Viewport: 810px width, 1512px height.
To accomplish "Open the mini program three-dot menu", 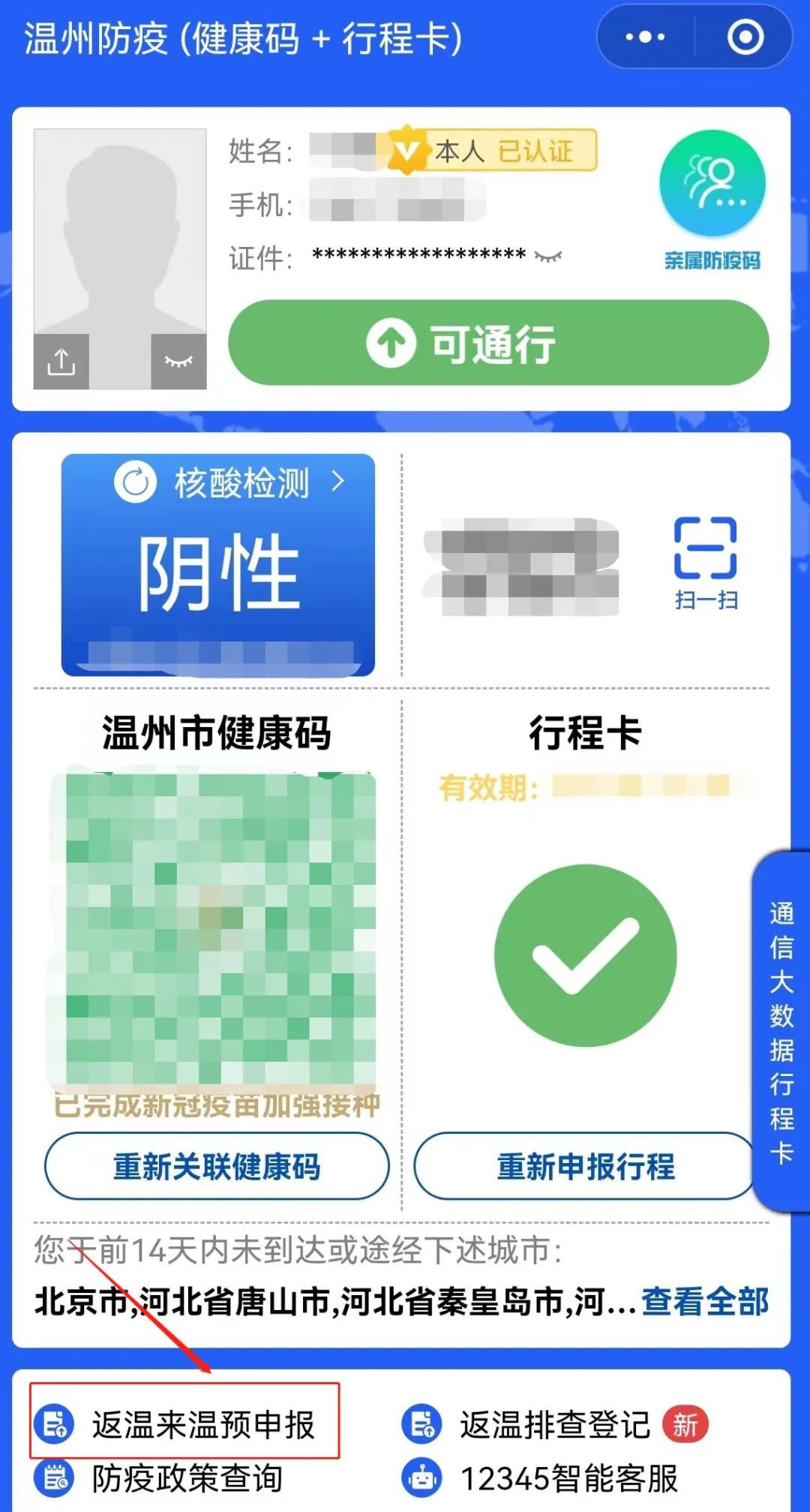I will 645,37.
